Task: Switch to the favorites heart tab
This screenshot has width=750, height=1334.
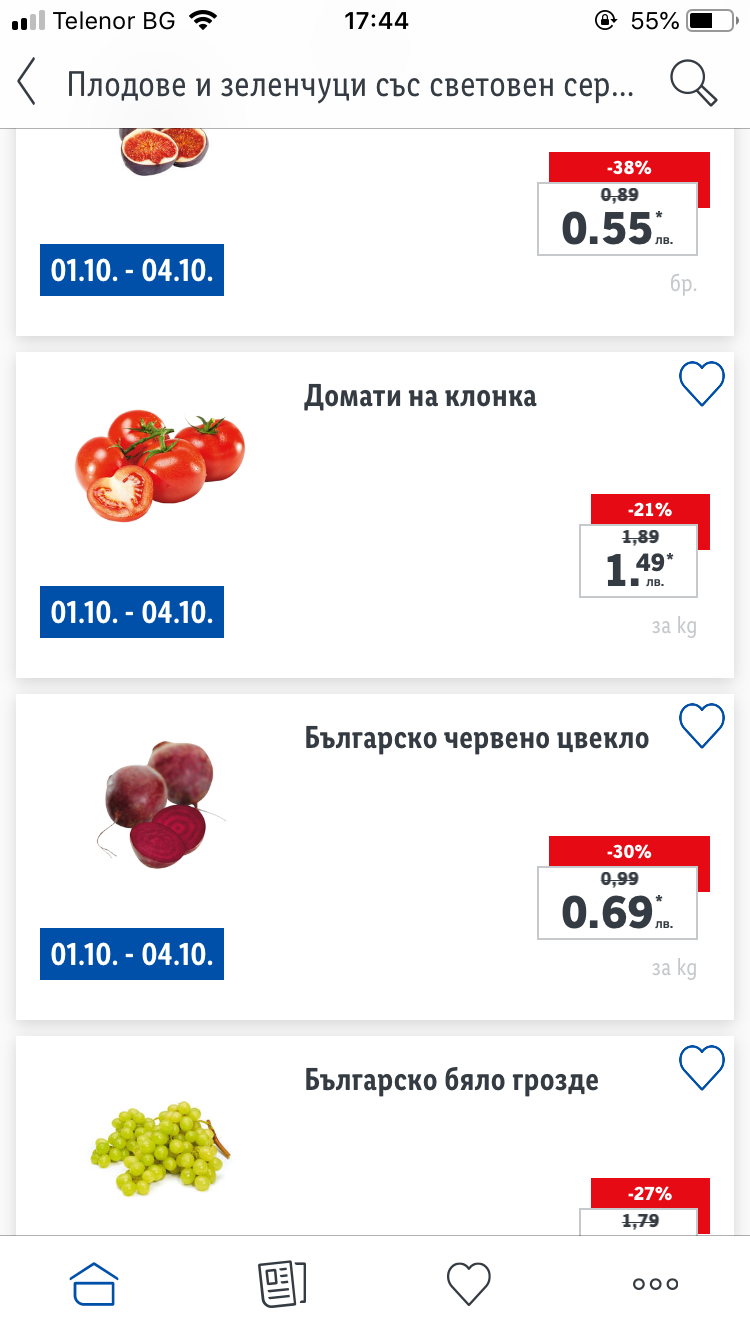Action: [468, 1283]
